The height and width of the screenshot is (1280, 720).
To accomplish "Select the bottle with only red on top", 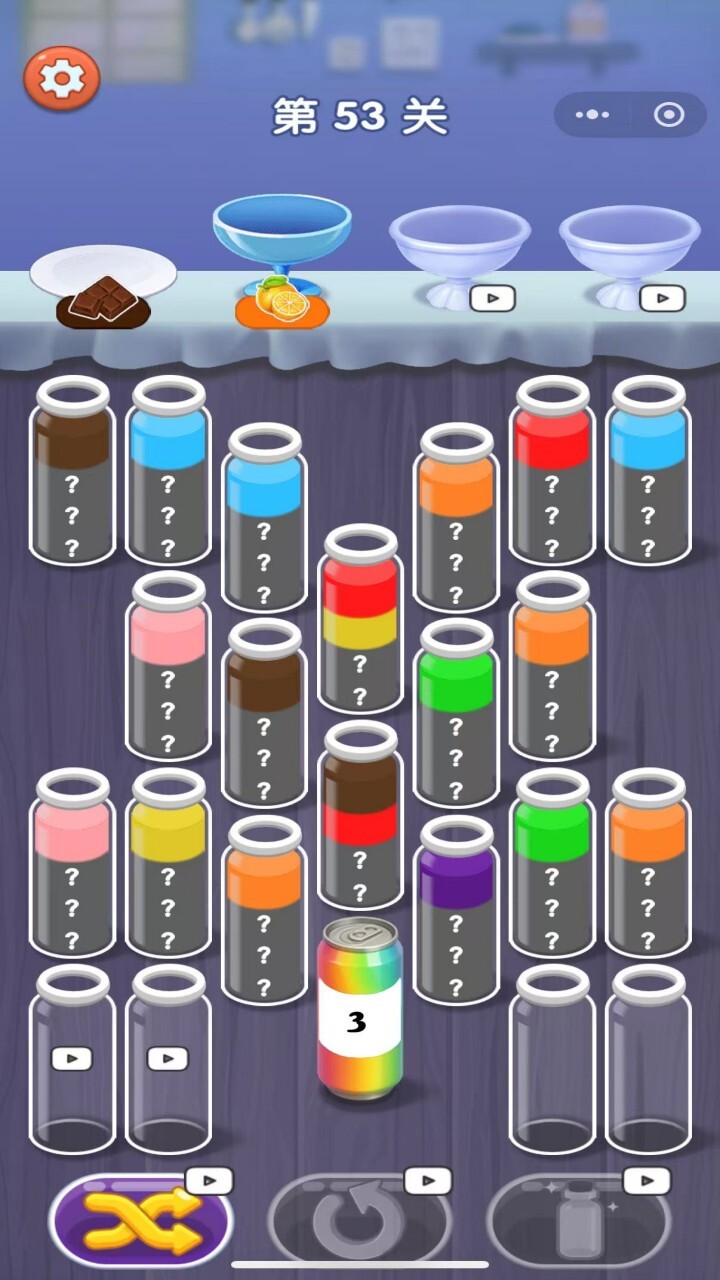I will (552, 470).
